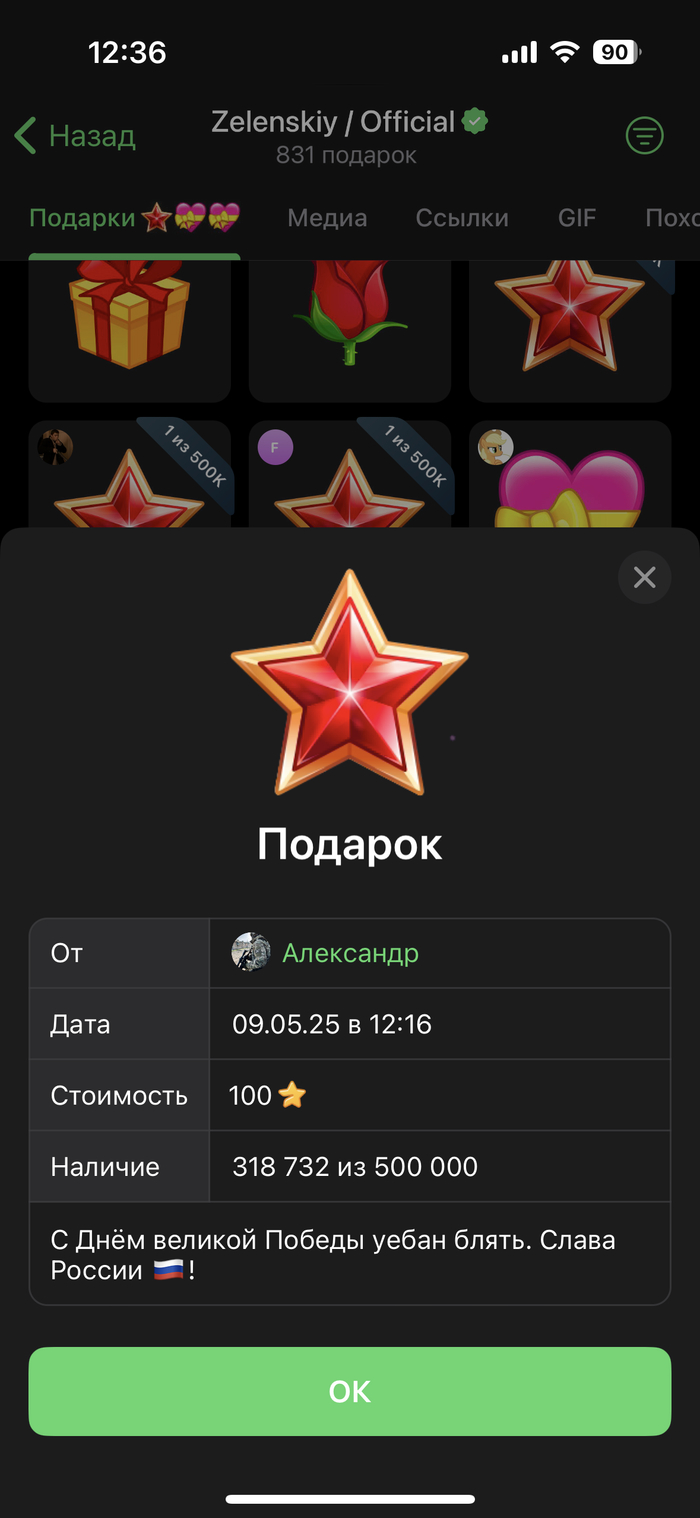Open the gift filter icon
Viewport: 700px width, 1518px height.
click(644, 135)
